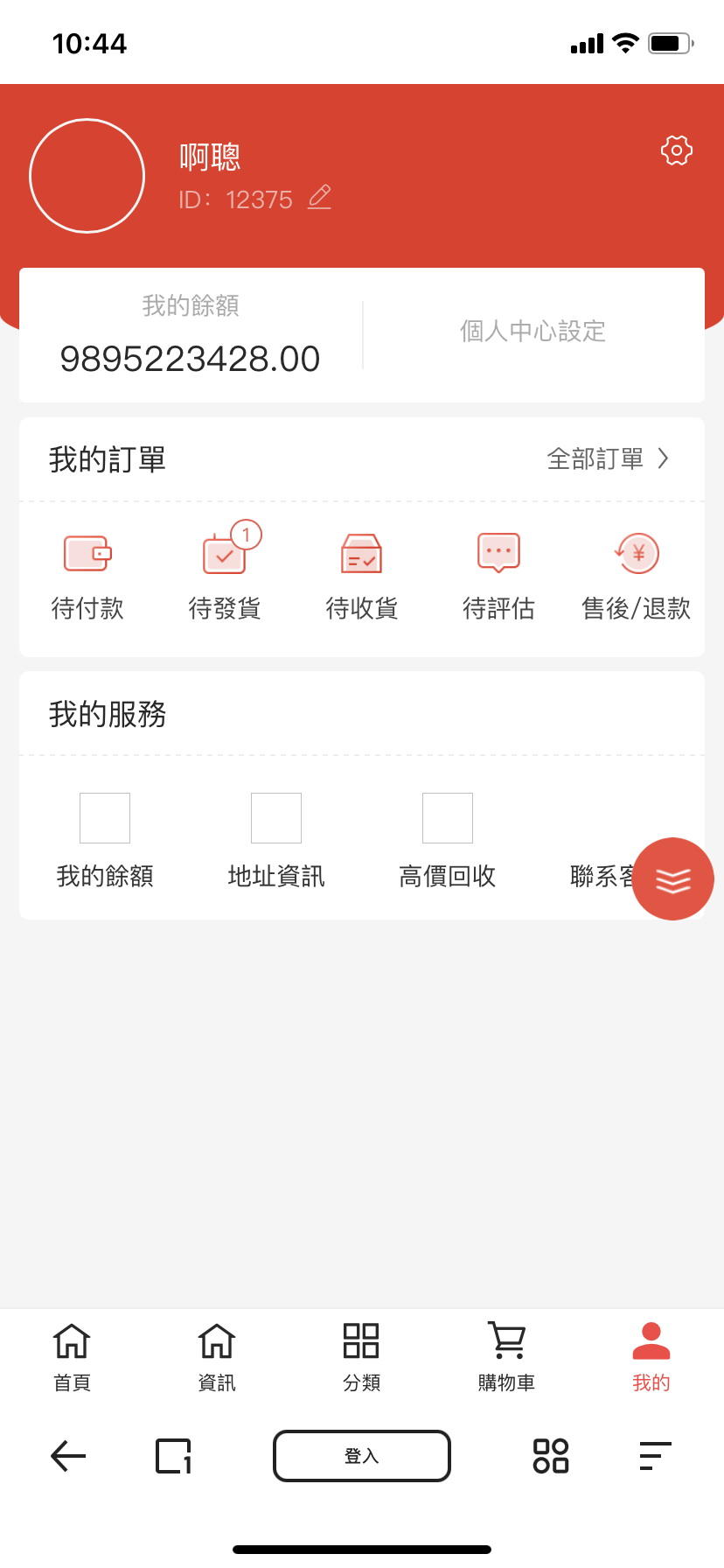Tap the profile avatar circle
Screen dimensions: 724x1568
pos(87,176)
